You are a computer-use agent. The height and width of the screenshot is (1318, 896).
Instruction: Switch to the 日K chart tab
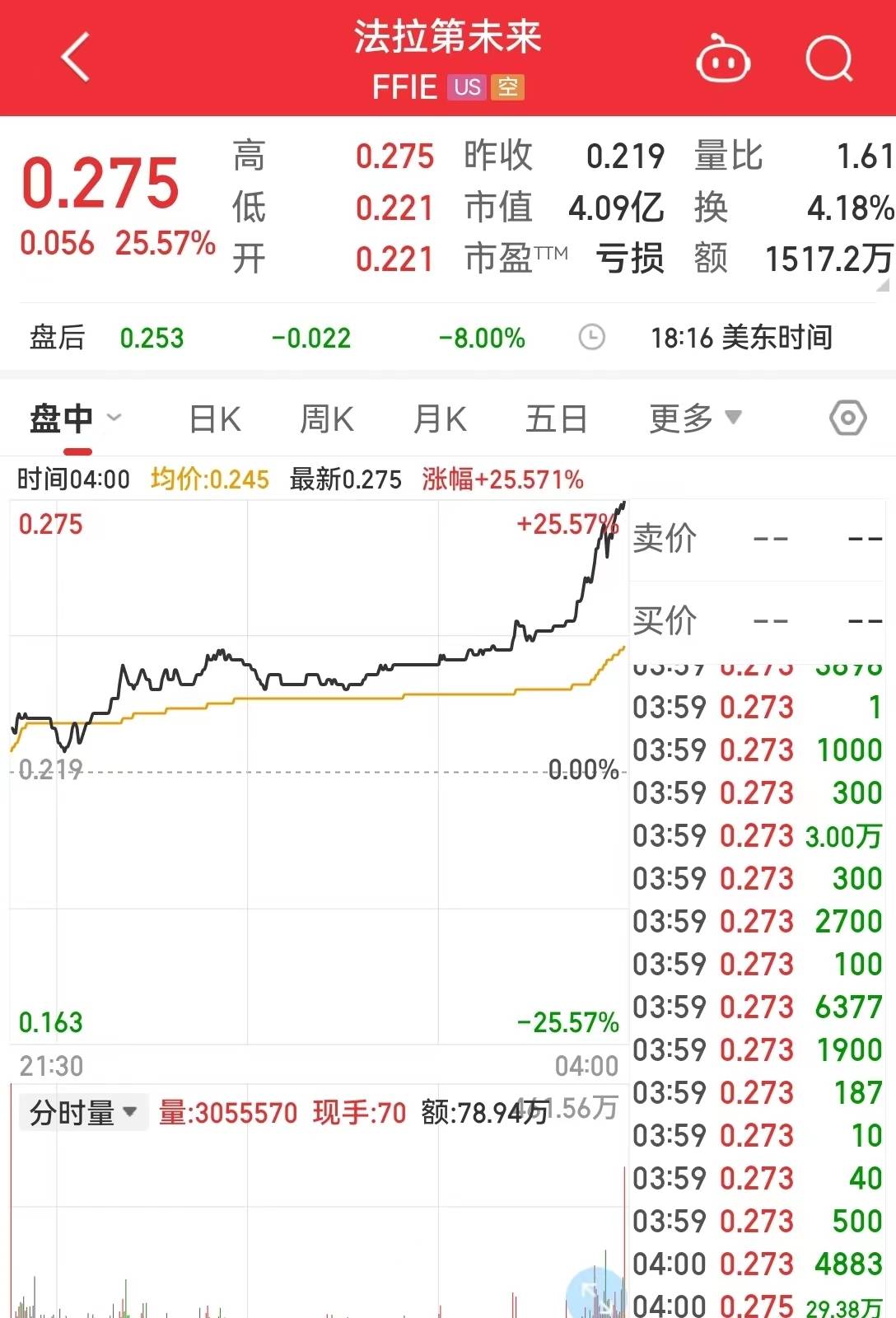pos(214,418)
